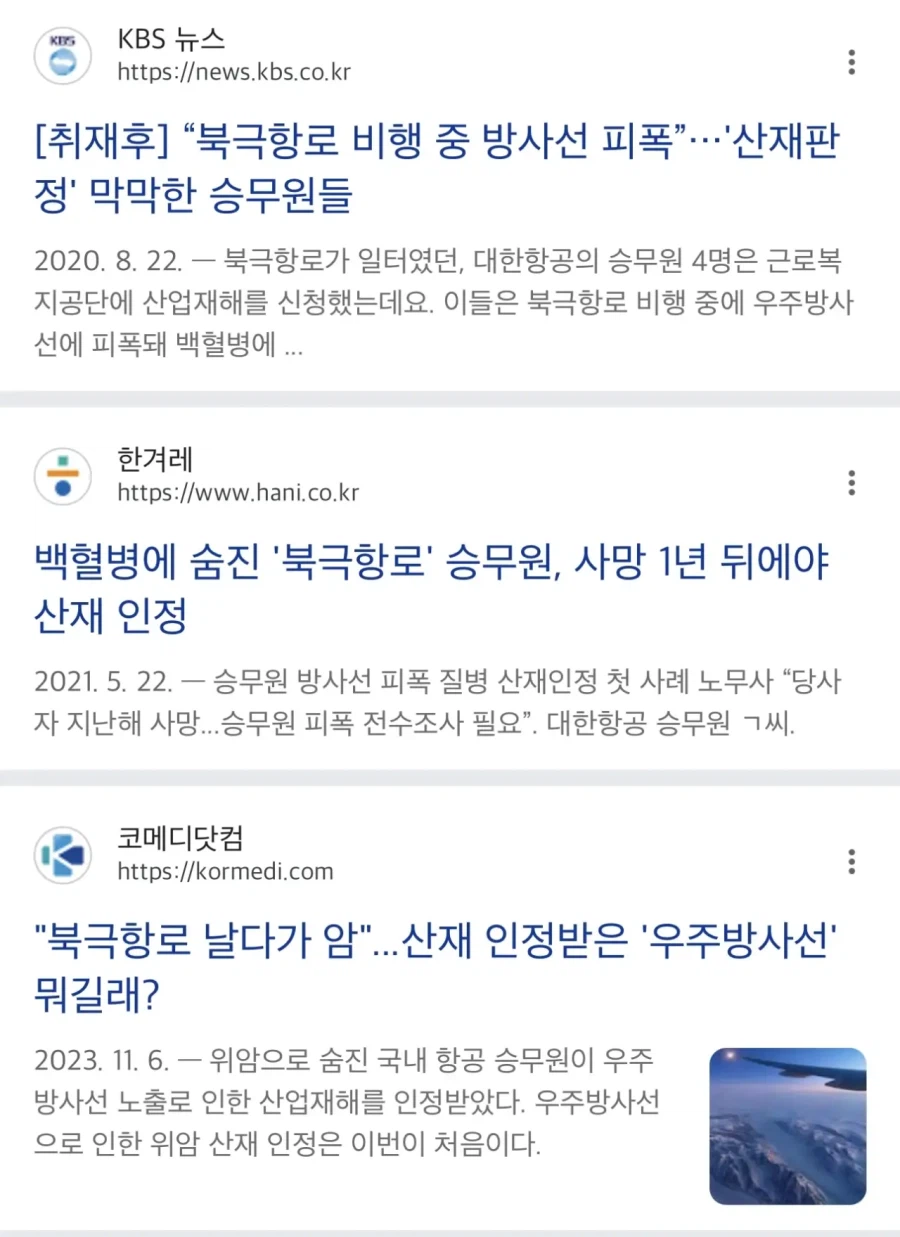
Task: Visit the kormedi.com URL link
Action: [x=226, y=871]
